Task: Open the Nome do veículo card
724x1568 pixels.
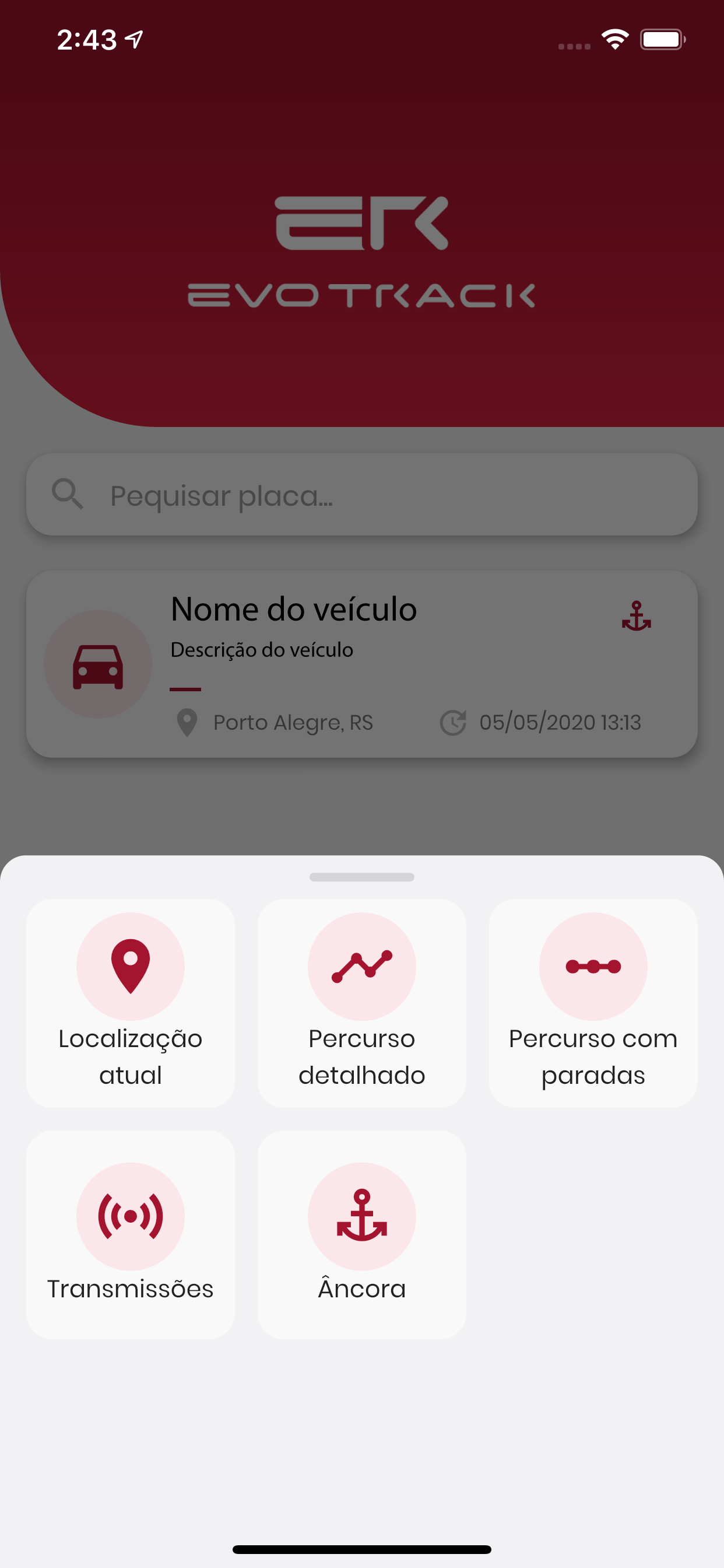Action: (x=362, y=664)
